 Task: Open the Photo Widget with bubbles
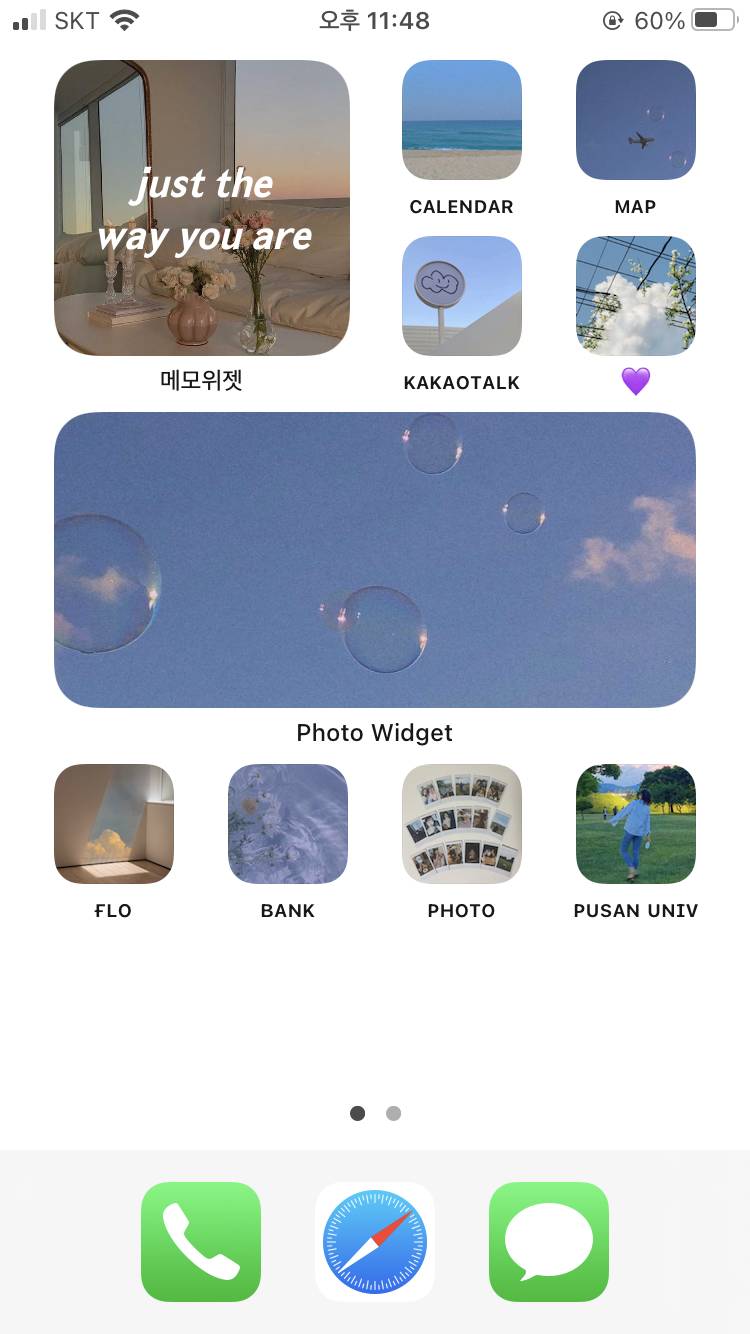375,560
